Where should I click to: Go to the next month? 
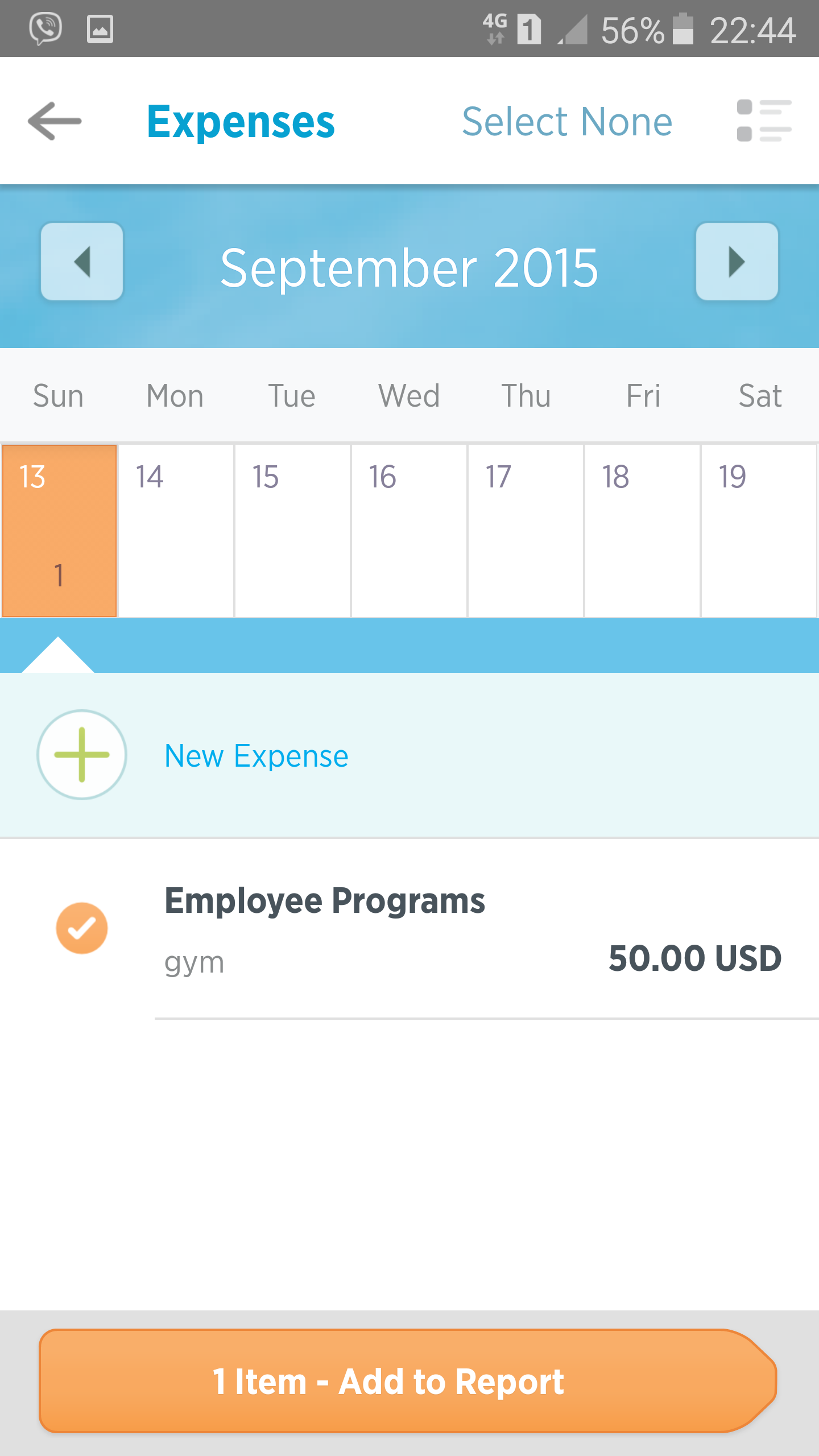[x=737, y=262]
